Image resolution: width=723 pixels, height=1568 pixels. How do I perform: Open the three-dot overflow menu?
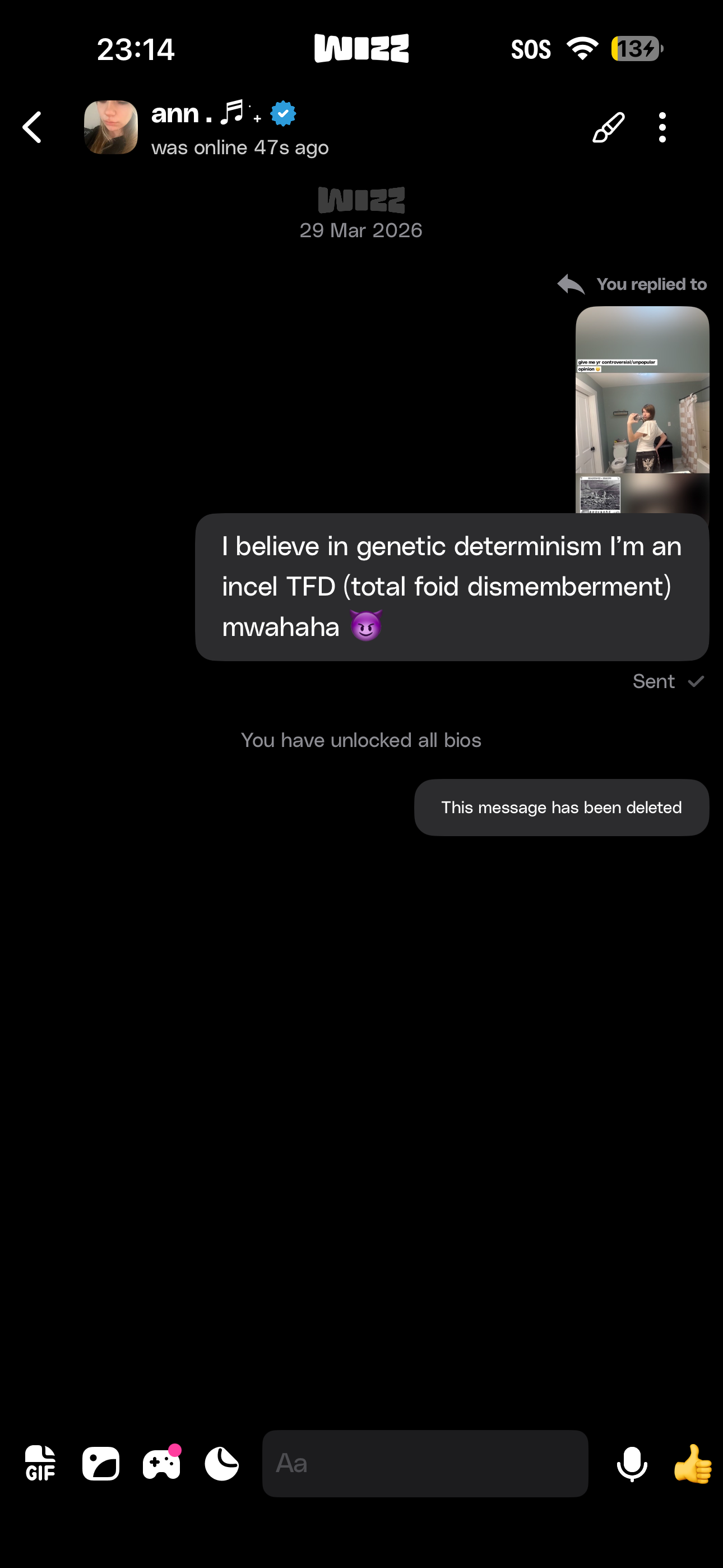[662, 127]
